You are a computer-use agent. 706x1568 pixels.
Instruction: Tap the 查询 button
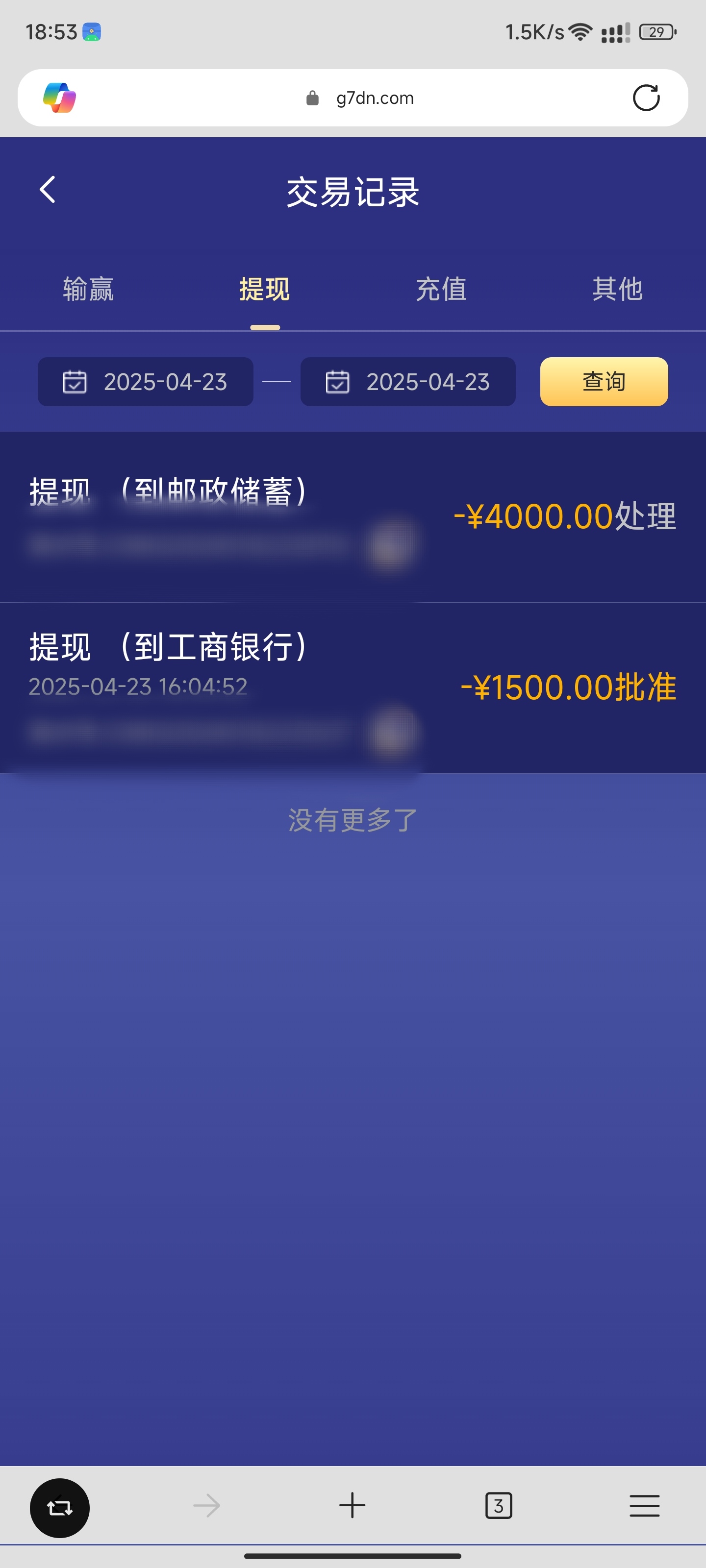(x=604, y=382)
